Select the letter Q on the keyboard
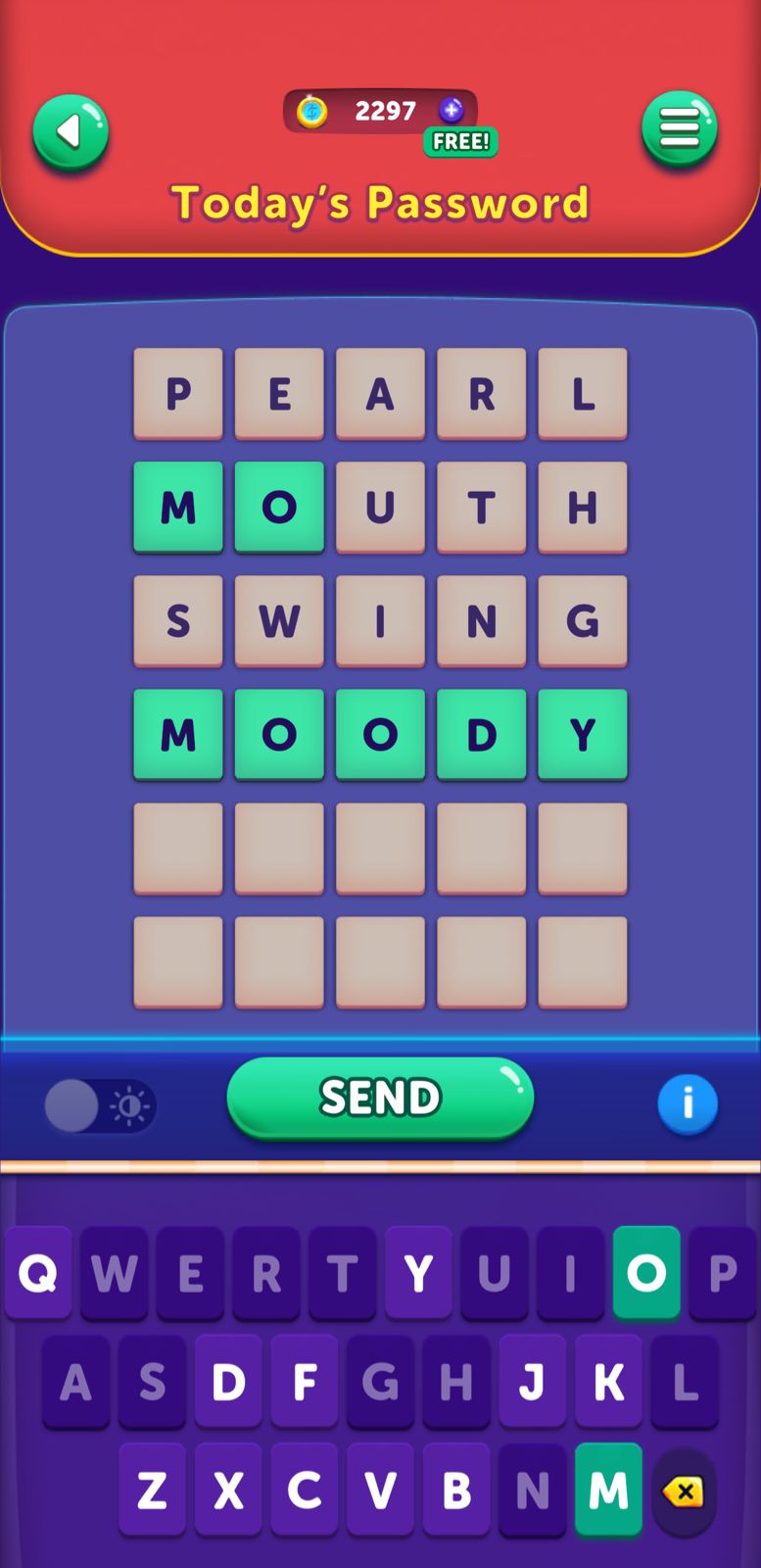Image resolution: width=761 pixels, height=1568 pixels. (x=38, y=1271)
